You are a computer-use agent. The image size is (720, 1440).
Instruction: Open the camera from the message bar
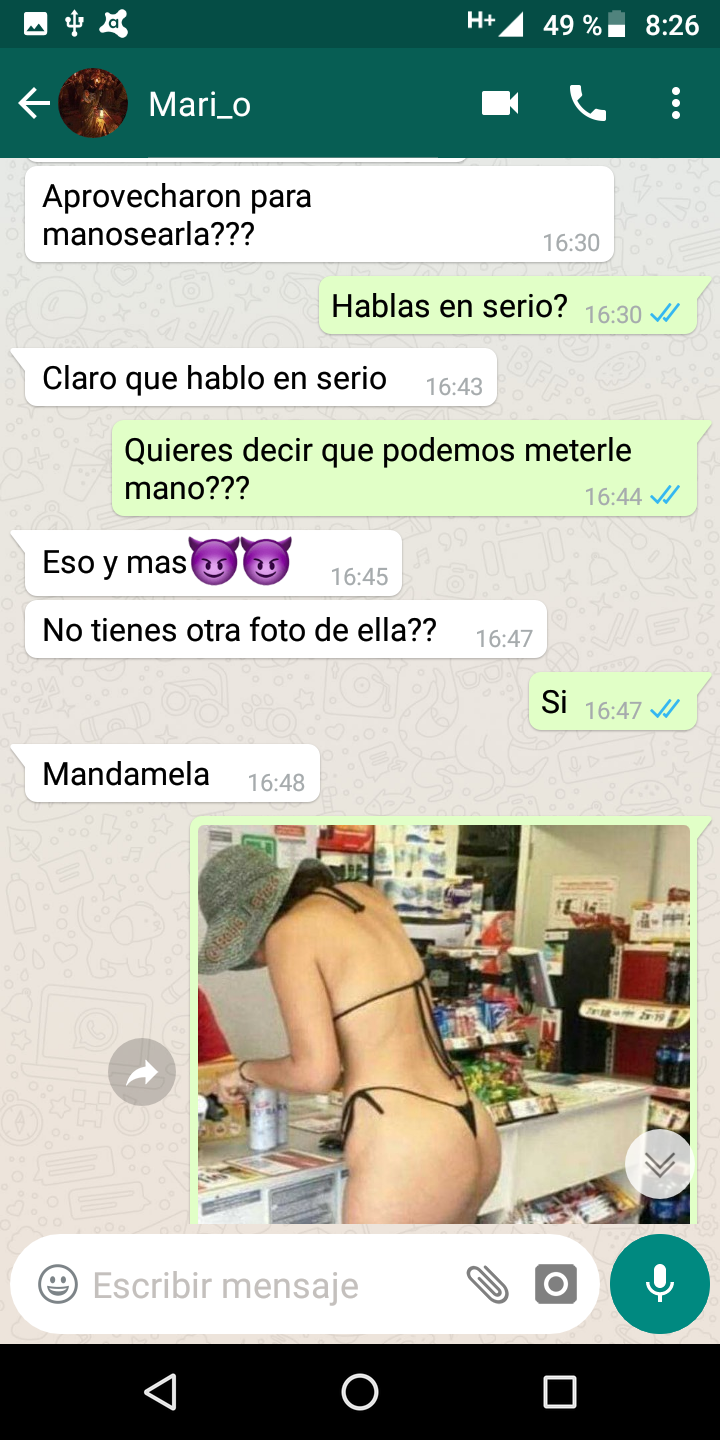(556, 1284)
